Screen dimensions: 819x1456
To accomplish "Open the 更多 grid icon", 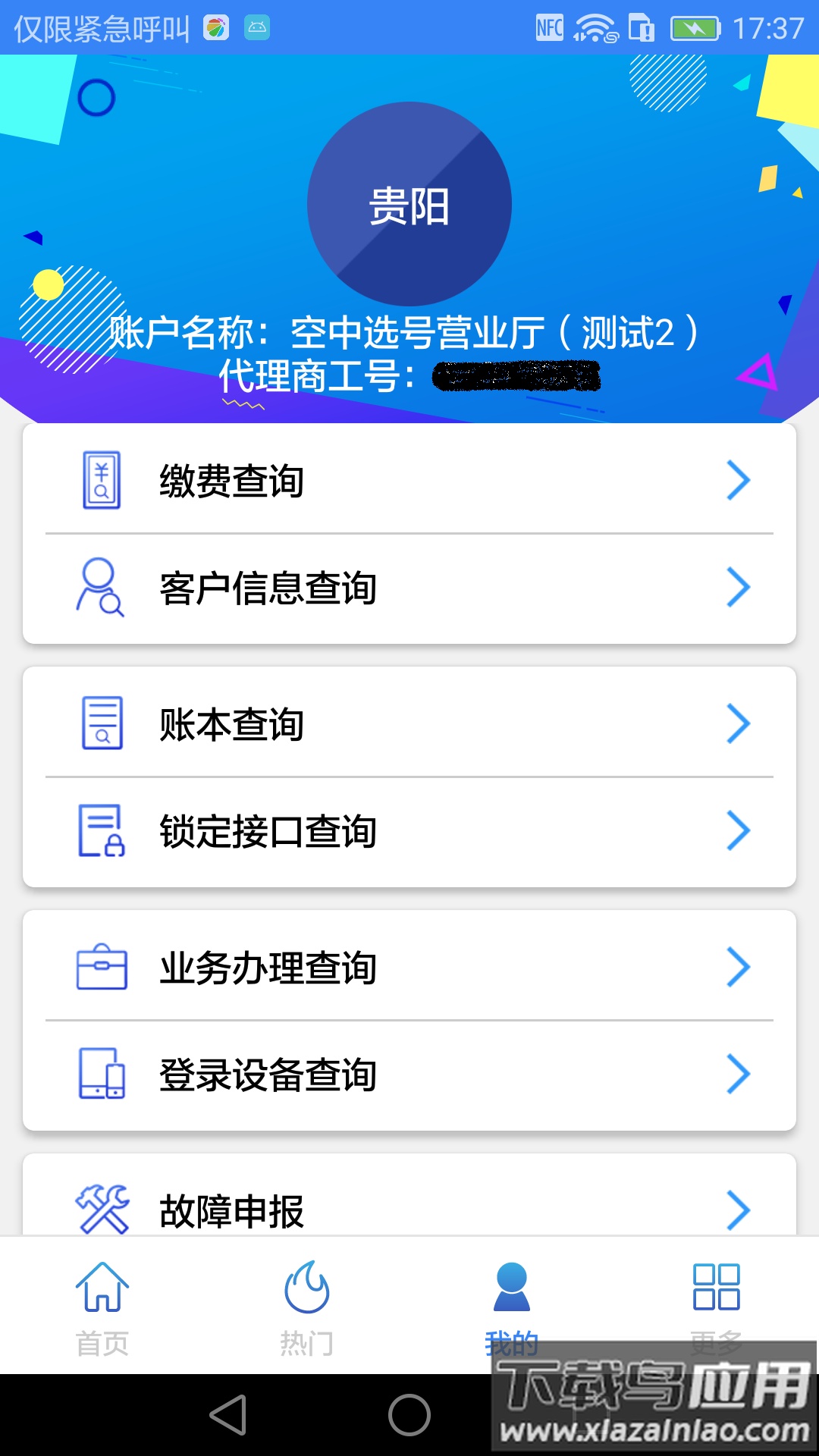I will point(717,1285).
